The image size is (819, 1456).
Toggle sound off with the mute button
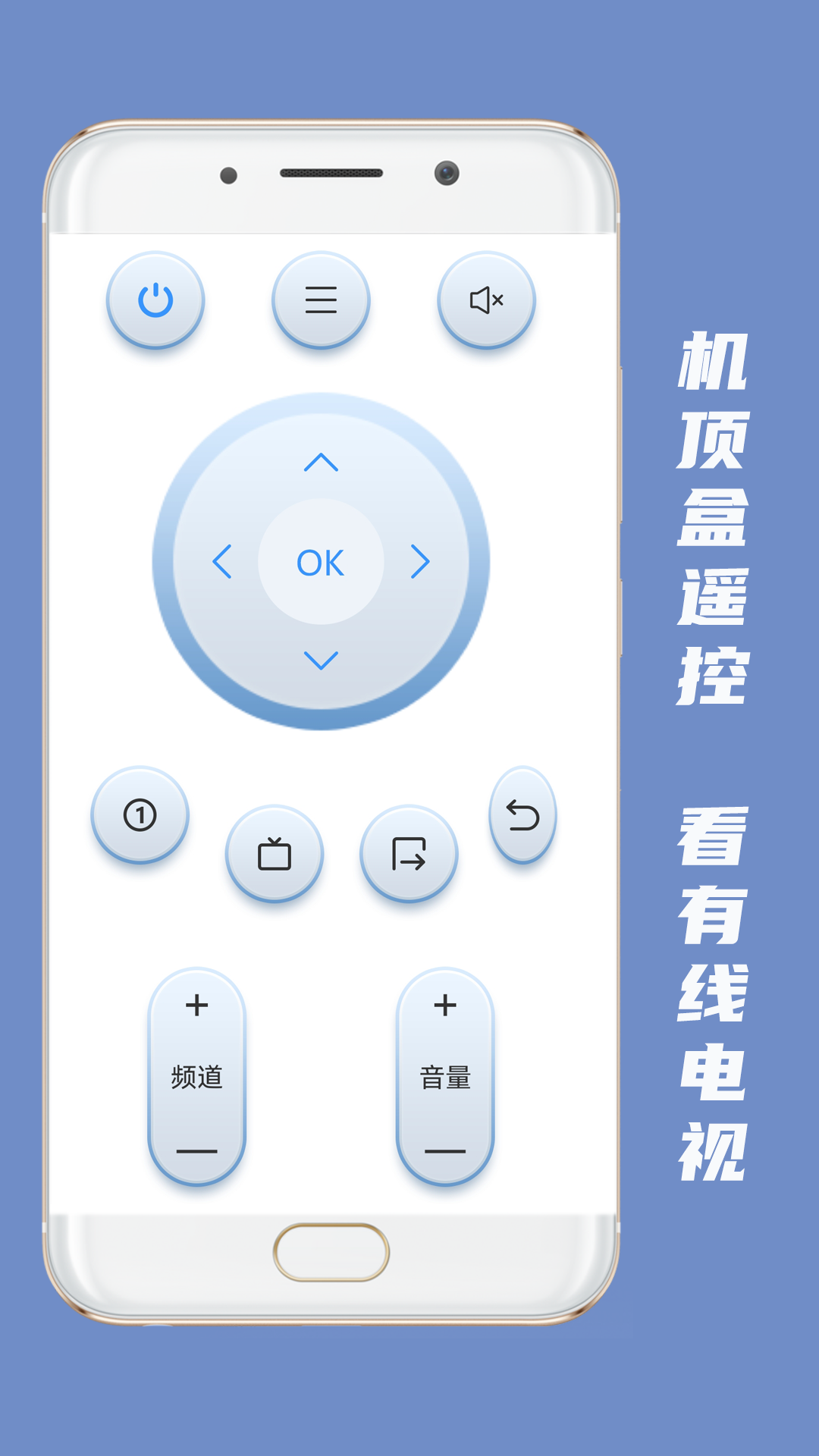[485, 301]
